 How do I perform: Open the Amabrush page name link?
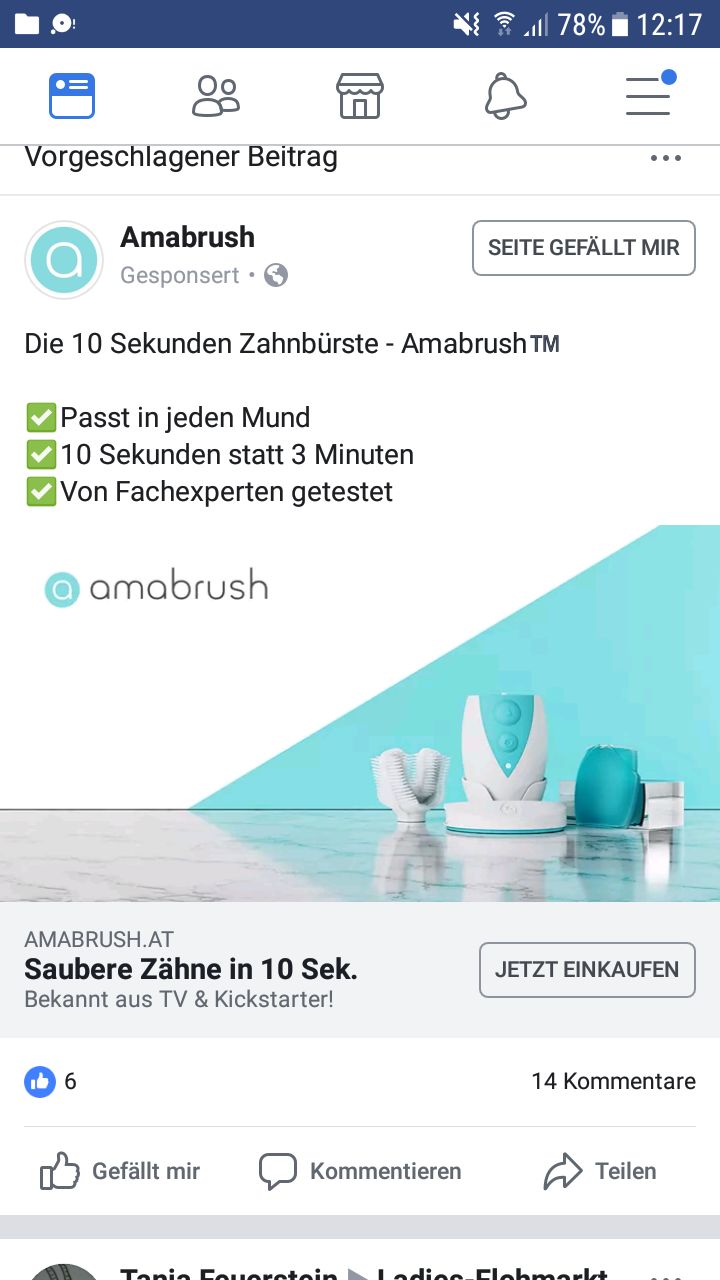click(187, 237)
